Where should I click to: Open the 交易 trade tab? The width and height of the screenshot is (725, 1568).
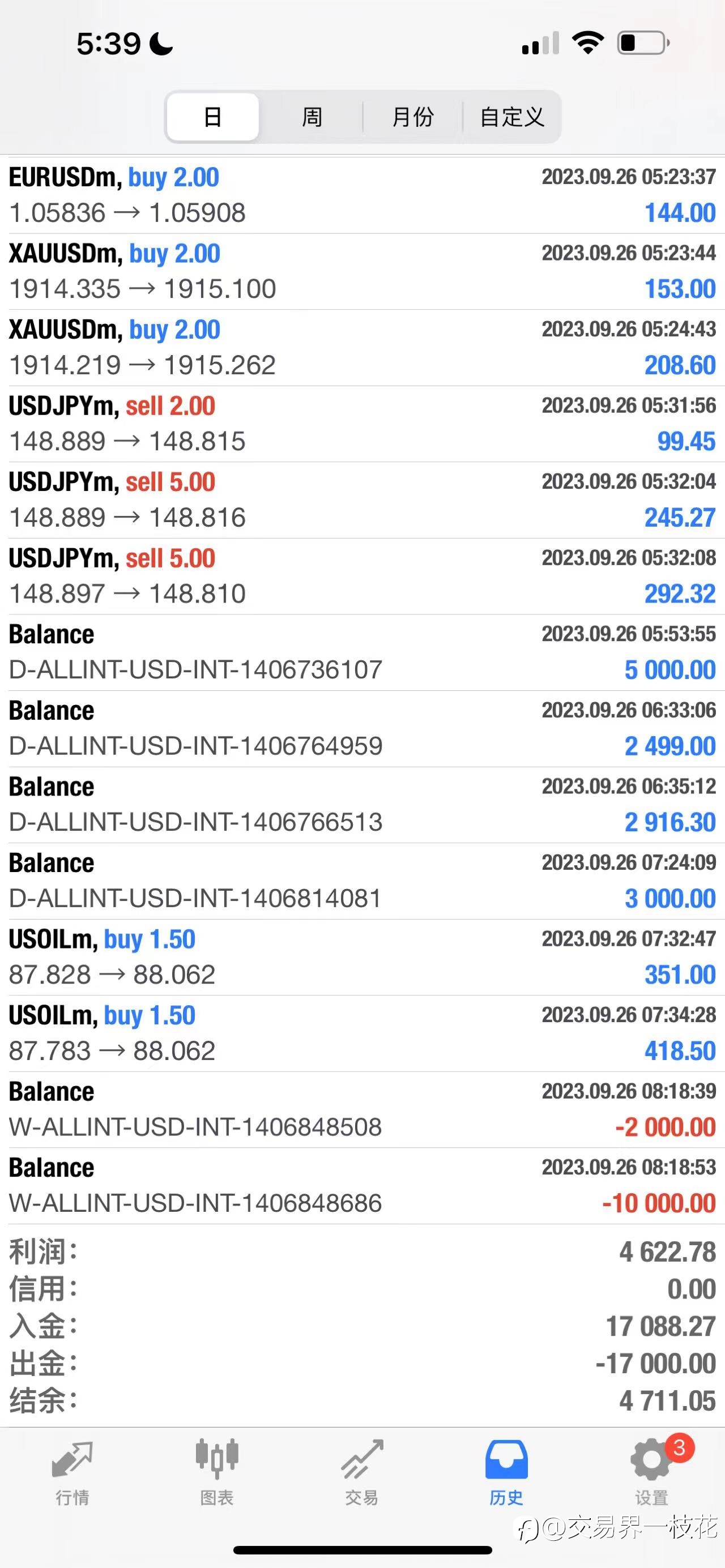pyautogui.click(x=361, y=1472)
